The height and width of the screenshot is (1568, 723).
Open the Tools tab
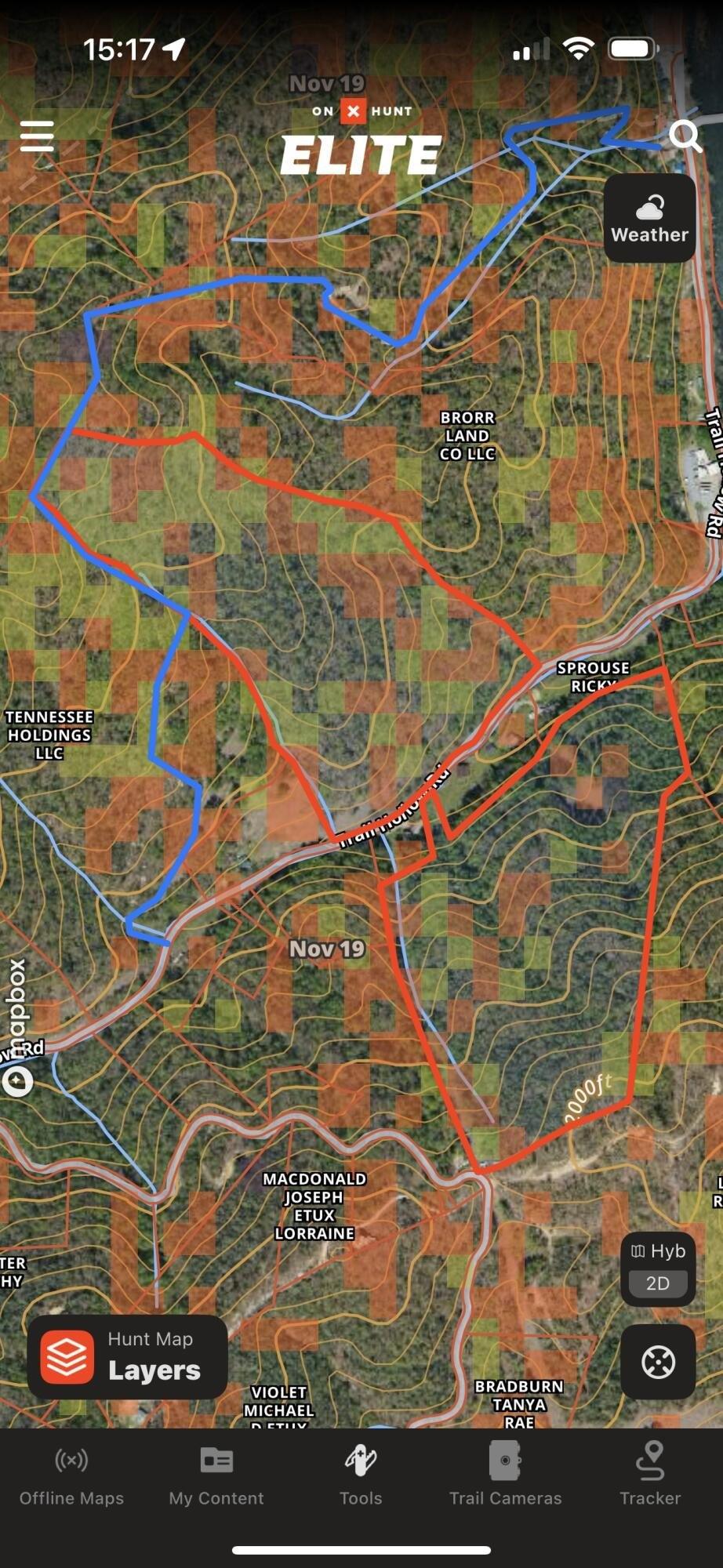[x=361, y=1477]
